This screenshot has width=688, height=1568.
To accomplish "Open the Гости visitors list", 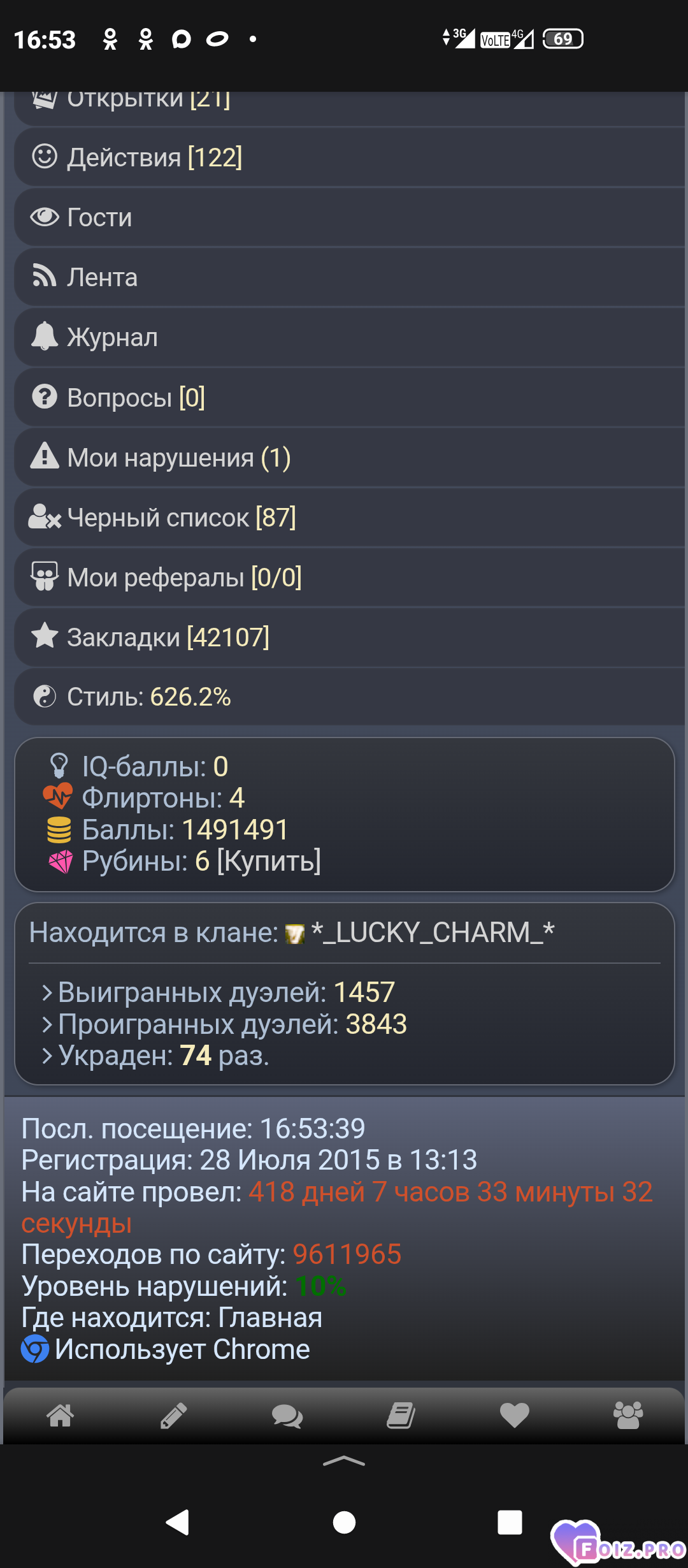I will click(99, 217).
